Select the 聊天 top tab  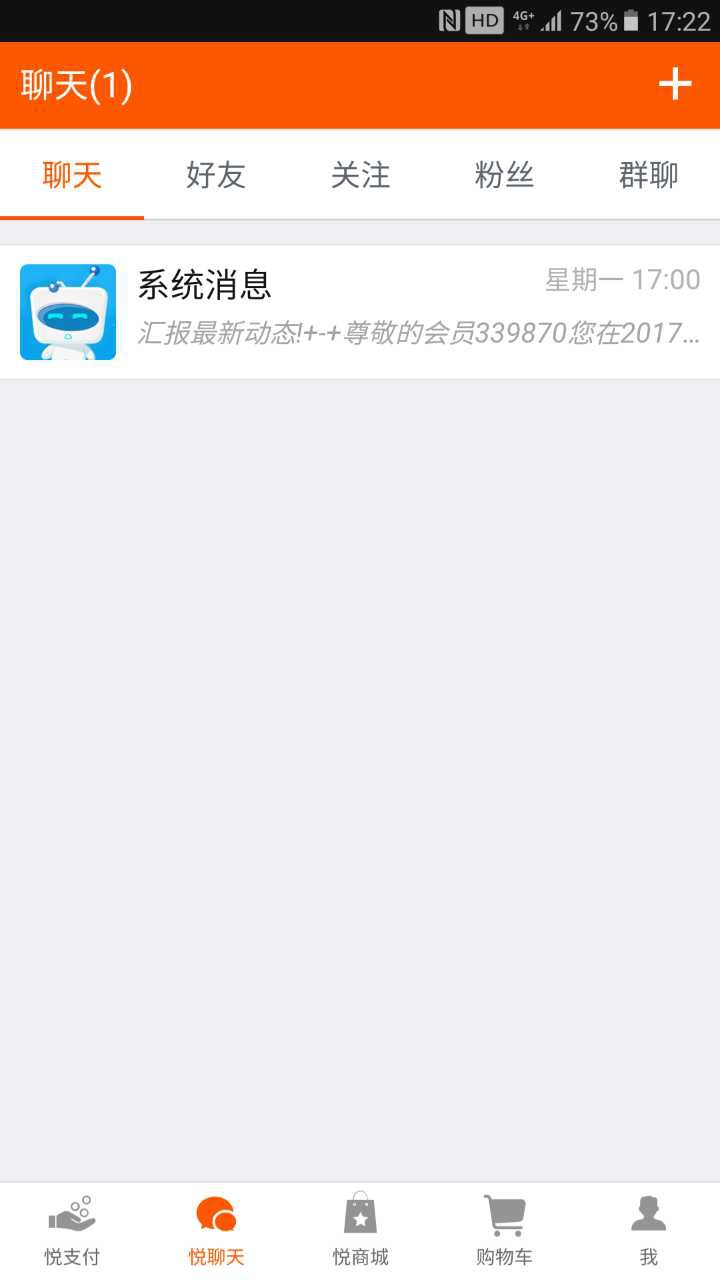tap(72, 176)
